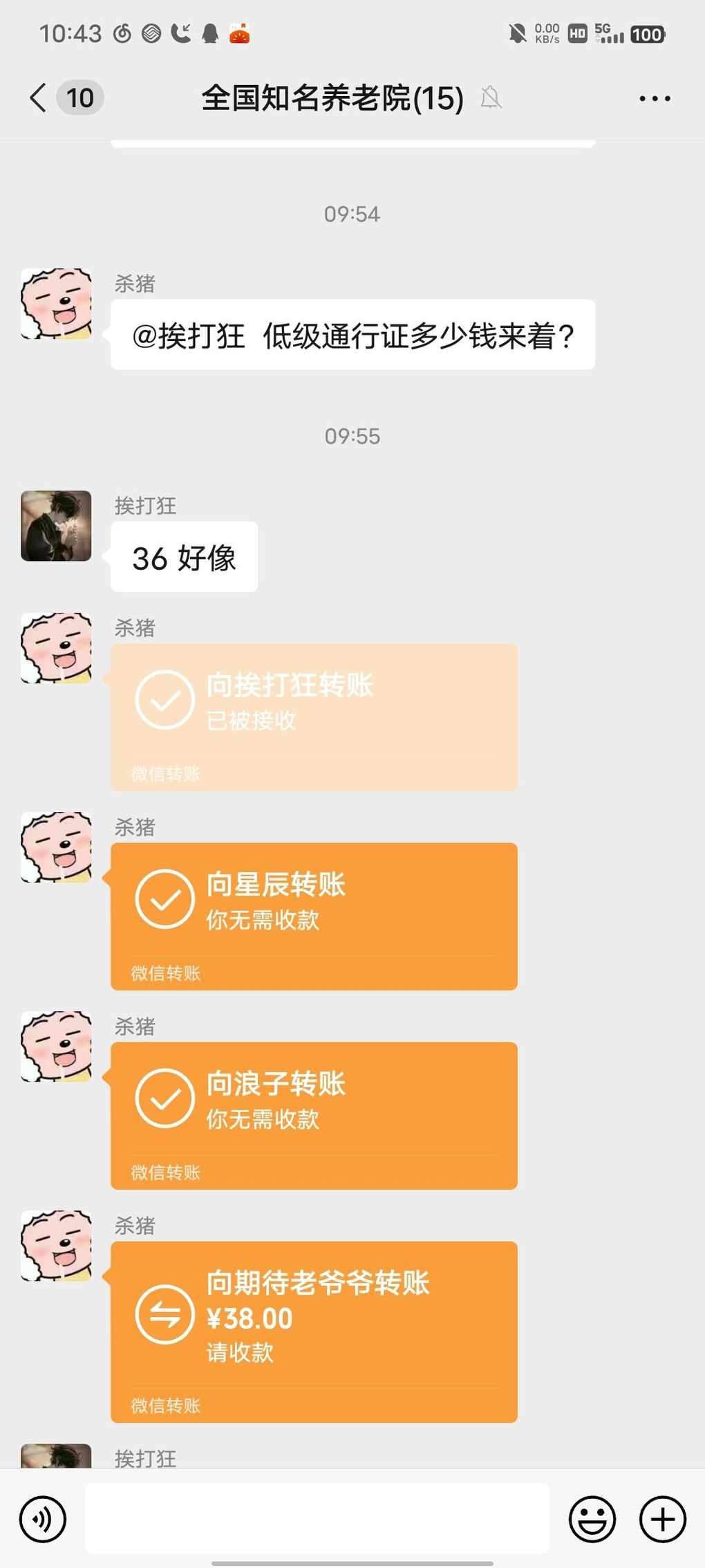Open the group chat overflow menu

[654, 98]
